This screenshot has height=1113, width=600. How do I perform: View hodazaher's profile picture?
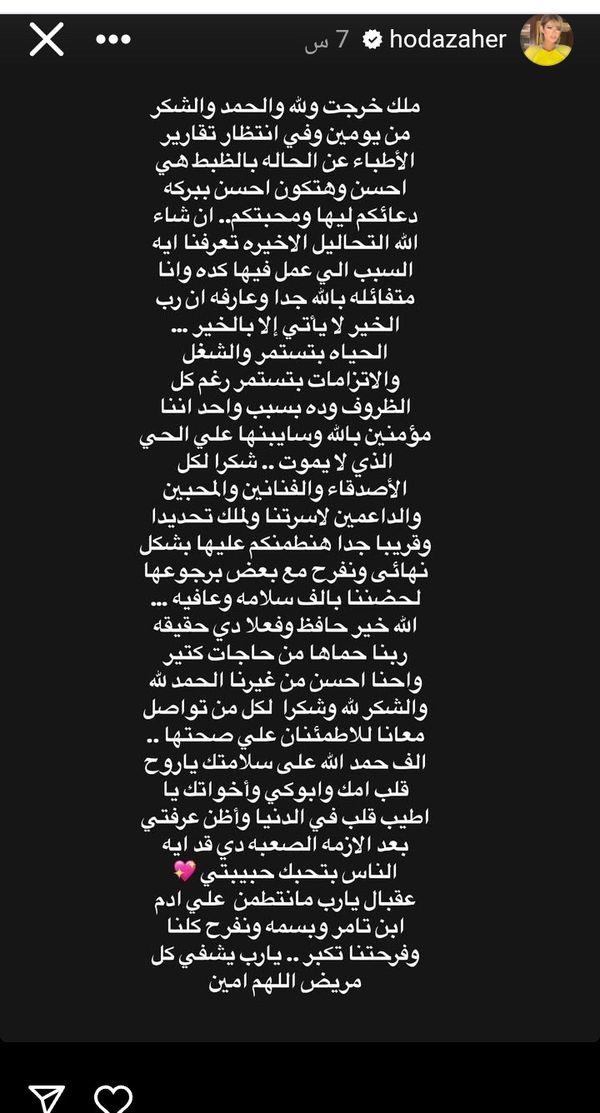[x=547, y=40]
